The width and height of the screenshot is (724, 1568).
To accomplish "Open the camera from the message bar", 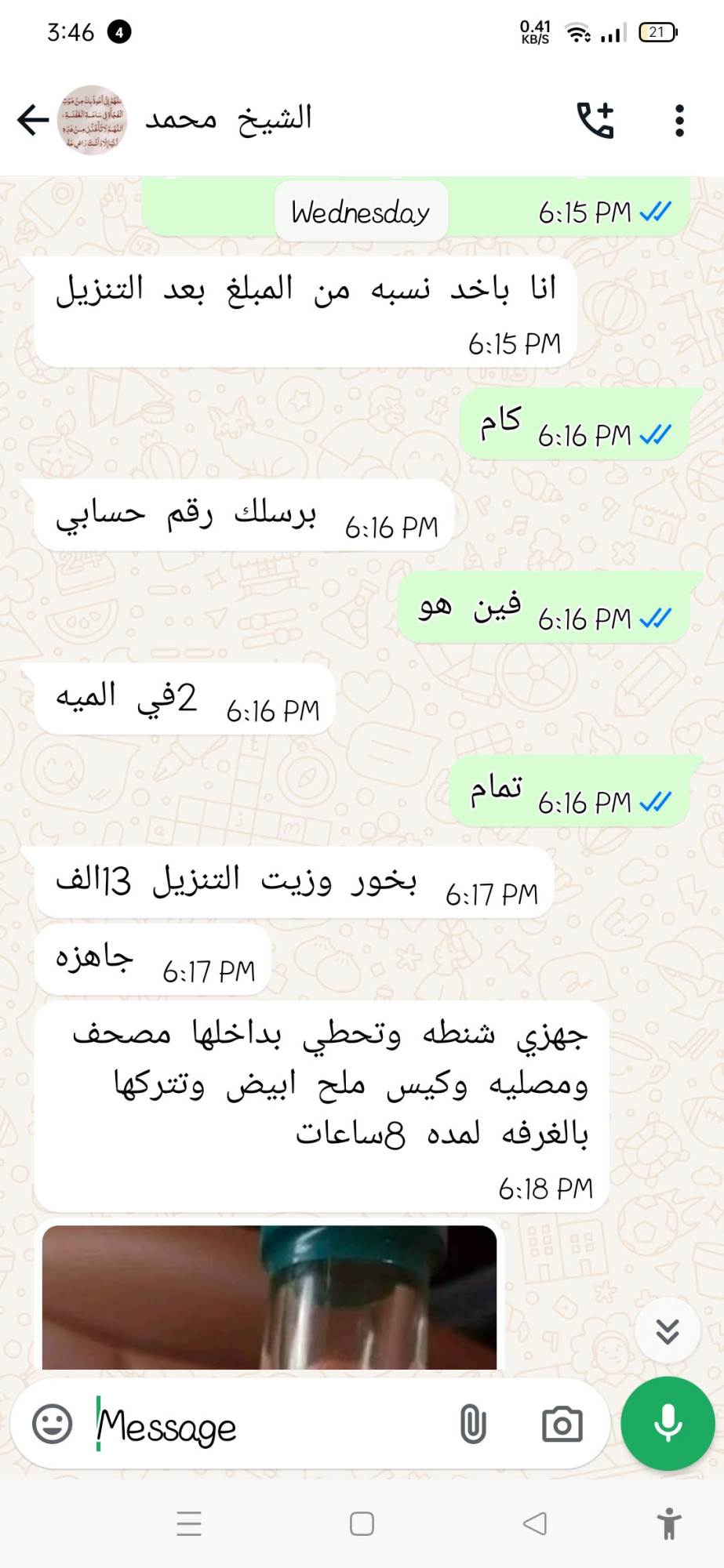I will coord(562,1424).
